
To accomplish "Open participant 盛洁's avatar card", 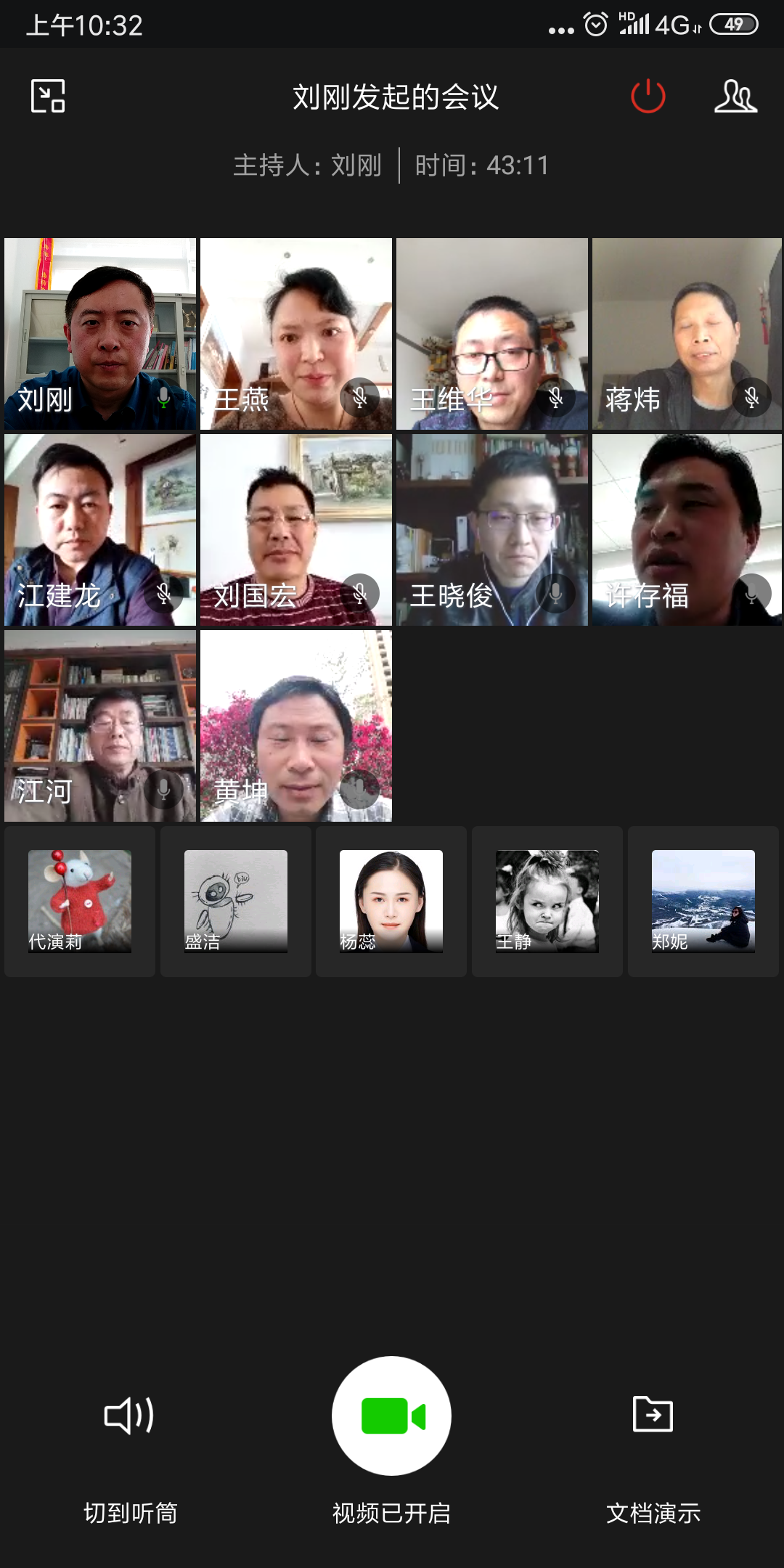I will tap(236, 901).
